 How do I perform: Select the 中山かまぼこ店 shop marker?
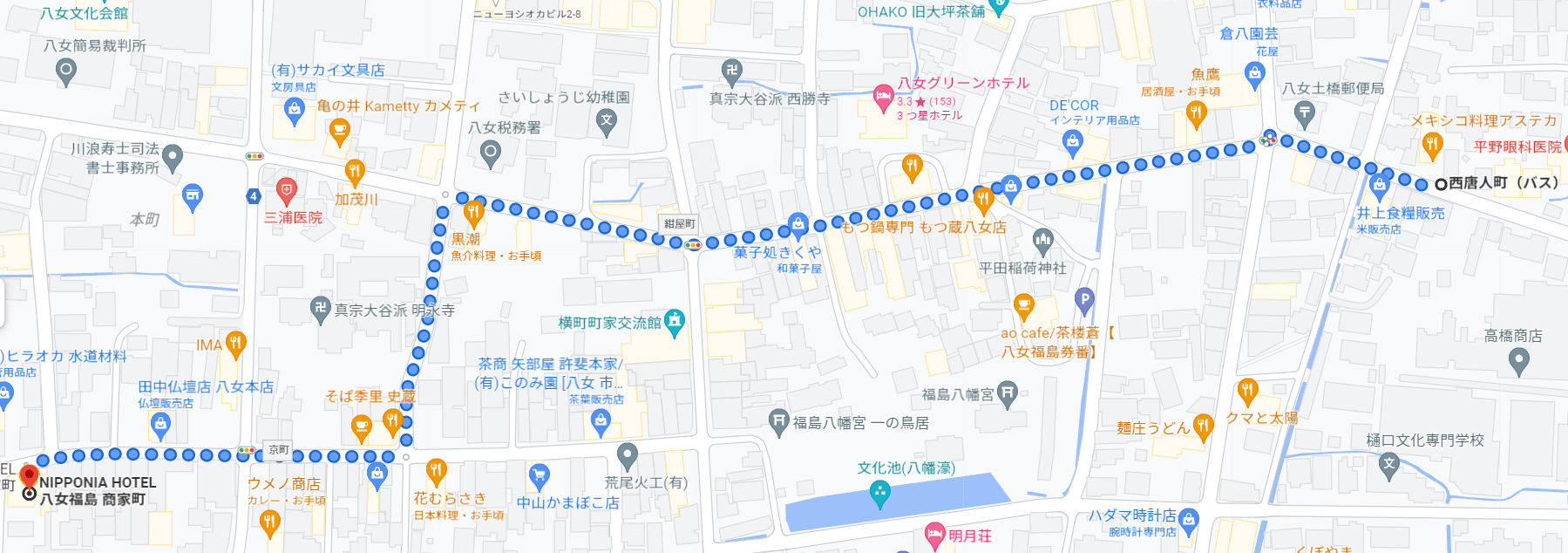[539, 476]
